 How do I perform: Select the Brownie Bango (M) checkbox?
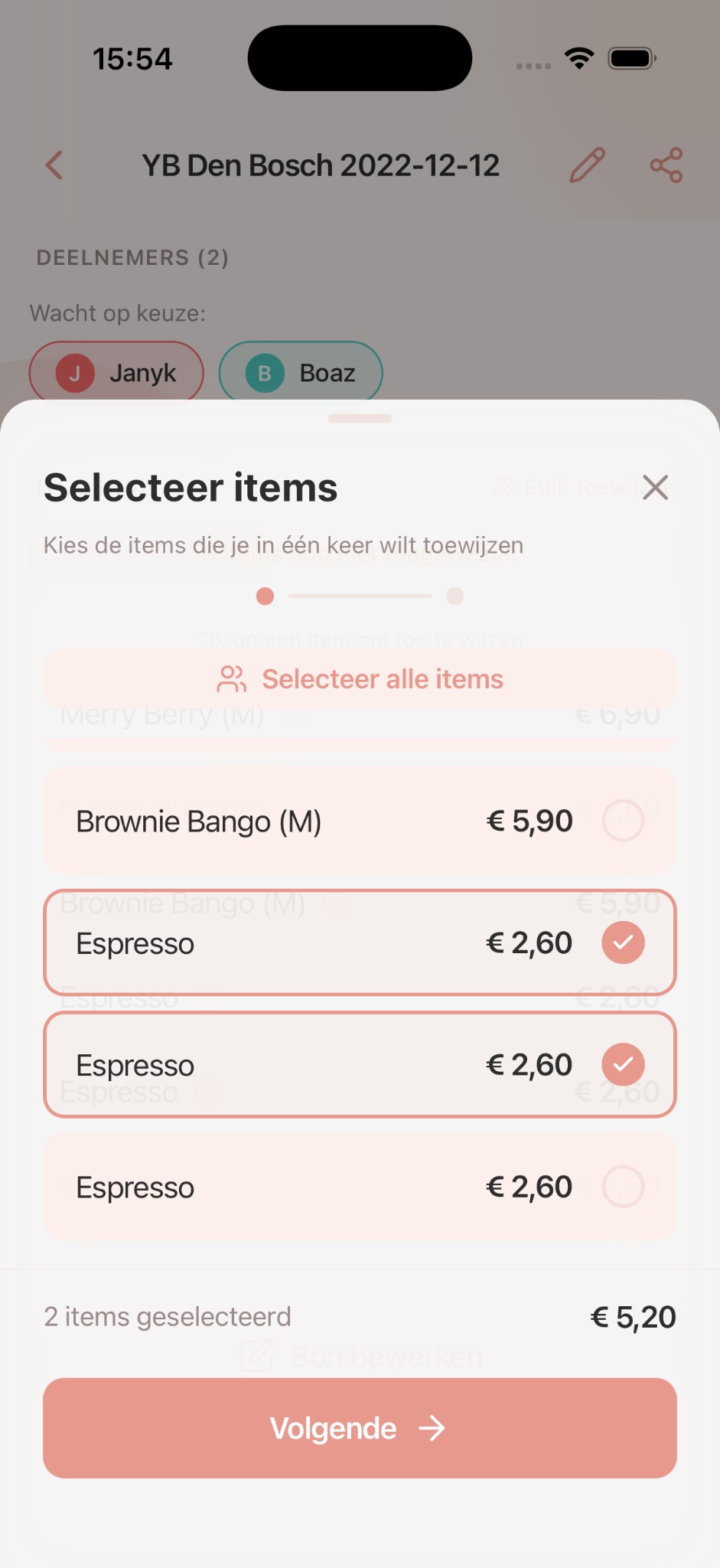[623, 820]
